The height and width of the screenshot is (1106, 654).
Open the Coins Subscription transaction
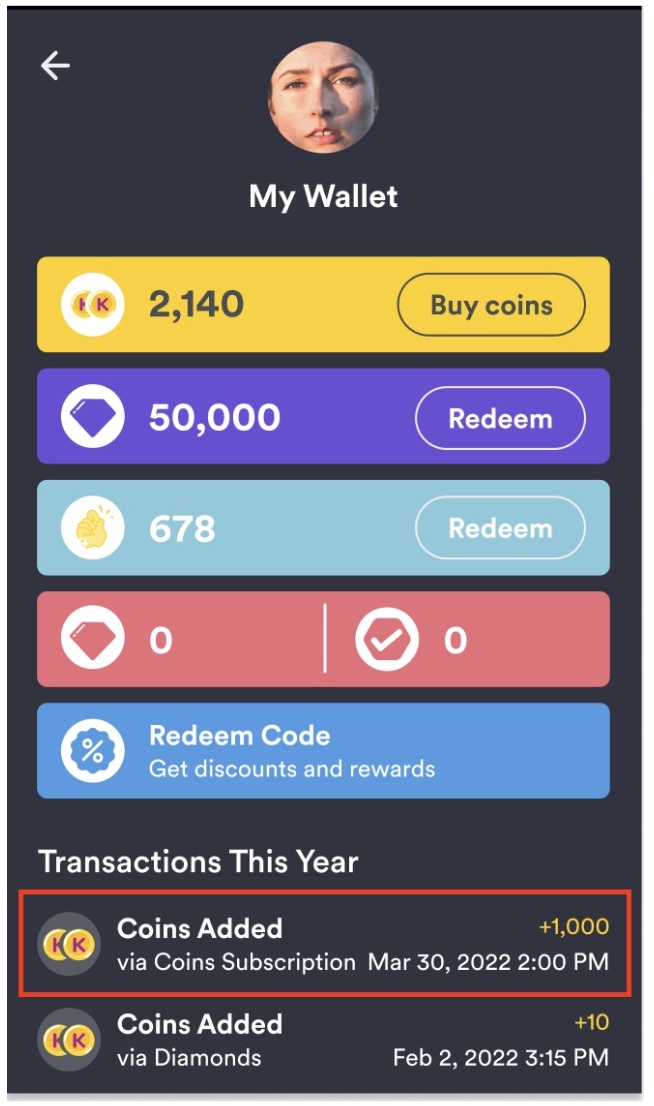325,944
